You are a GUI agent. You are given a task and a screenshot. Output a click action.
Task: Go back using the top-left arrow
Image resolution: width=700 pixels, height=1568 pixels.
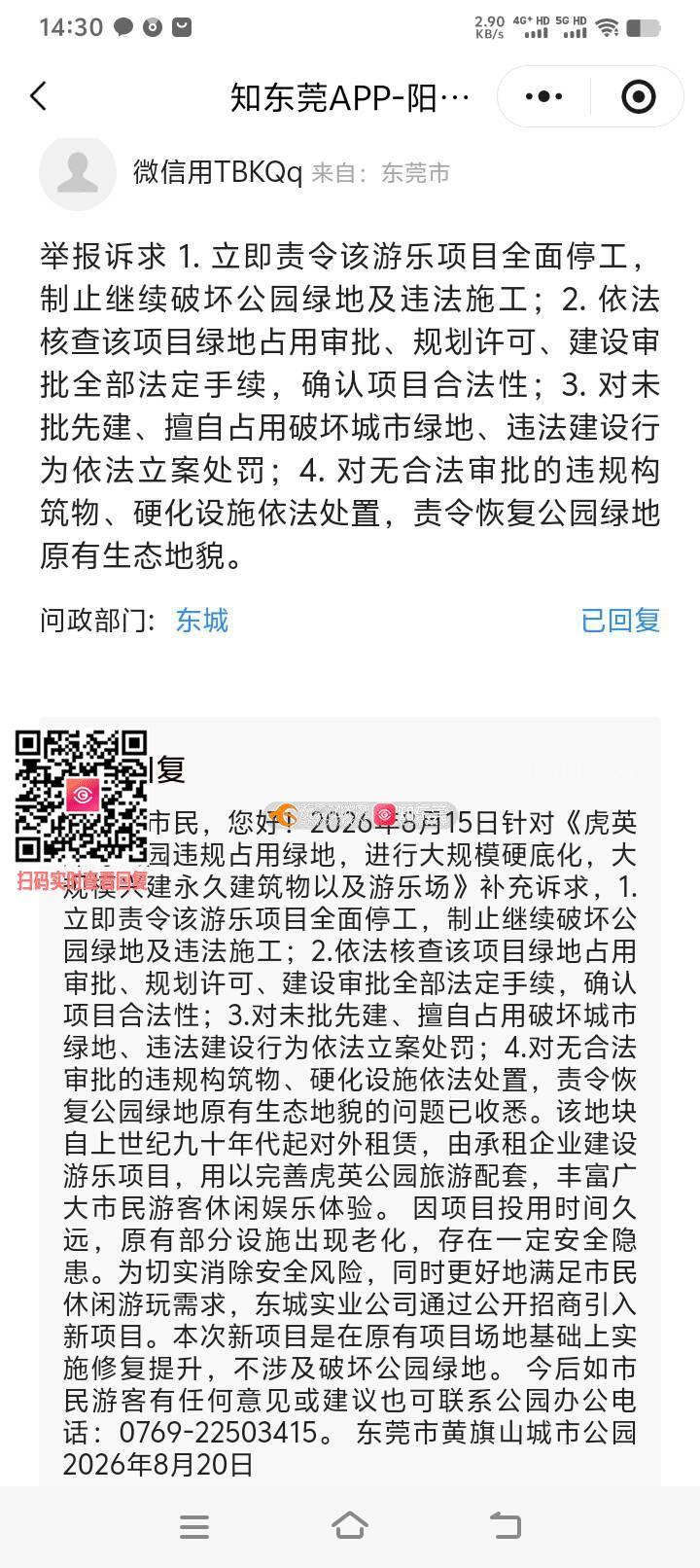pyautogui.click(x=39, y=96)
